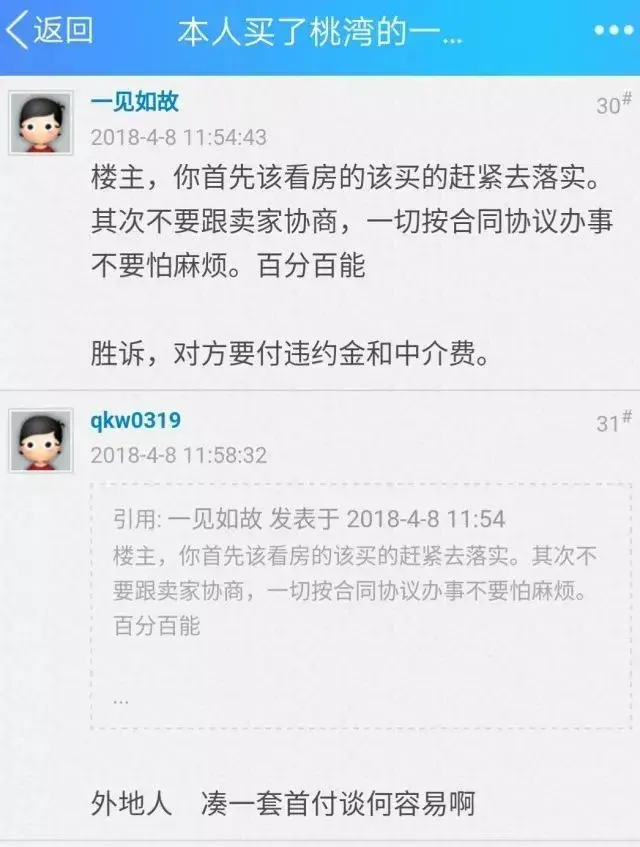View profile of username 一见如故

pos(135,103)
